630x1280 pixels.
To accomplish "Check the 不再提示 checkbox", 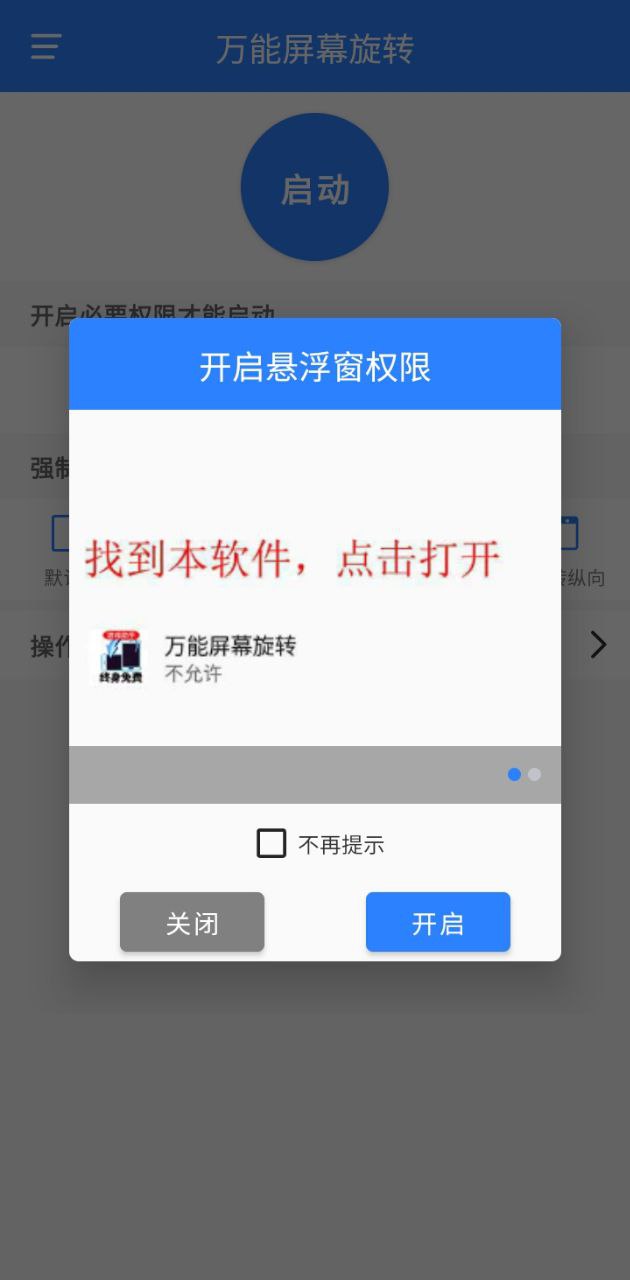I will (x=272, y=843).
